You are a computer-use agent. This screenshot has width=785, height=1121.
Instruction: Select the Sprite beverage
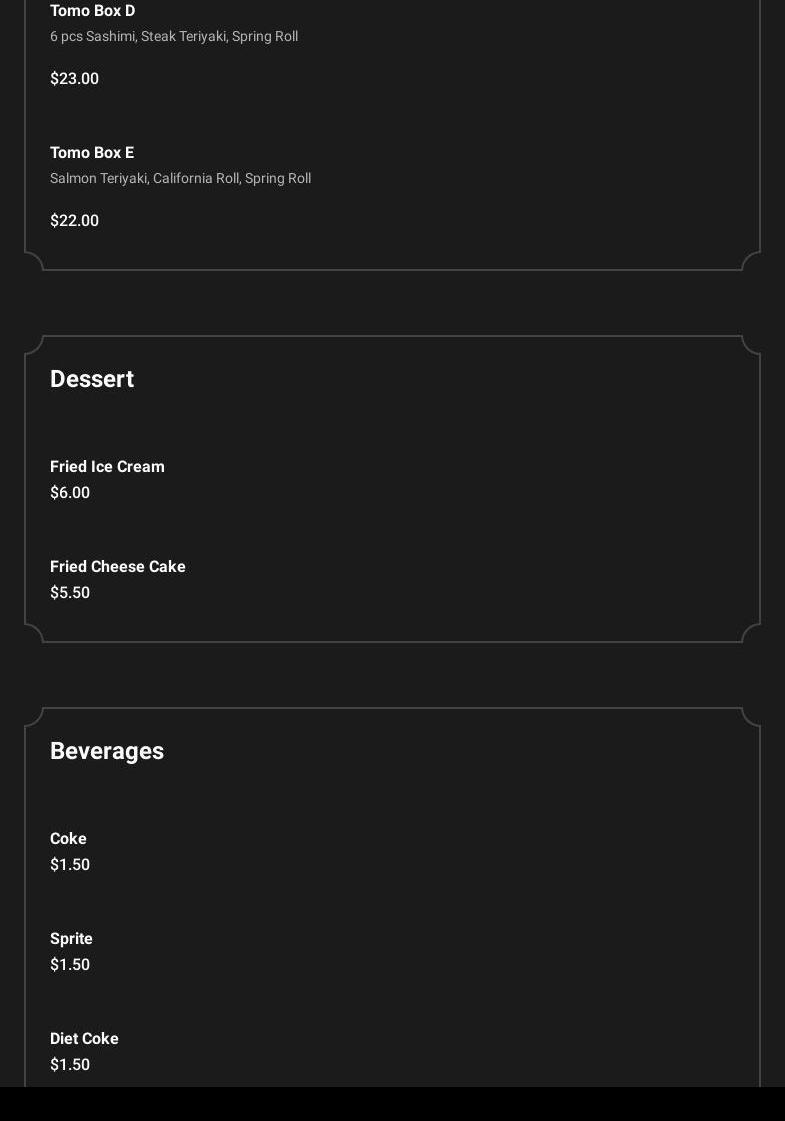[71, 939]
